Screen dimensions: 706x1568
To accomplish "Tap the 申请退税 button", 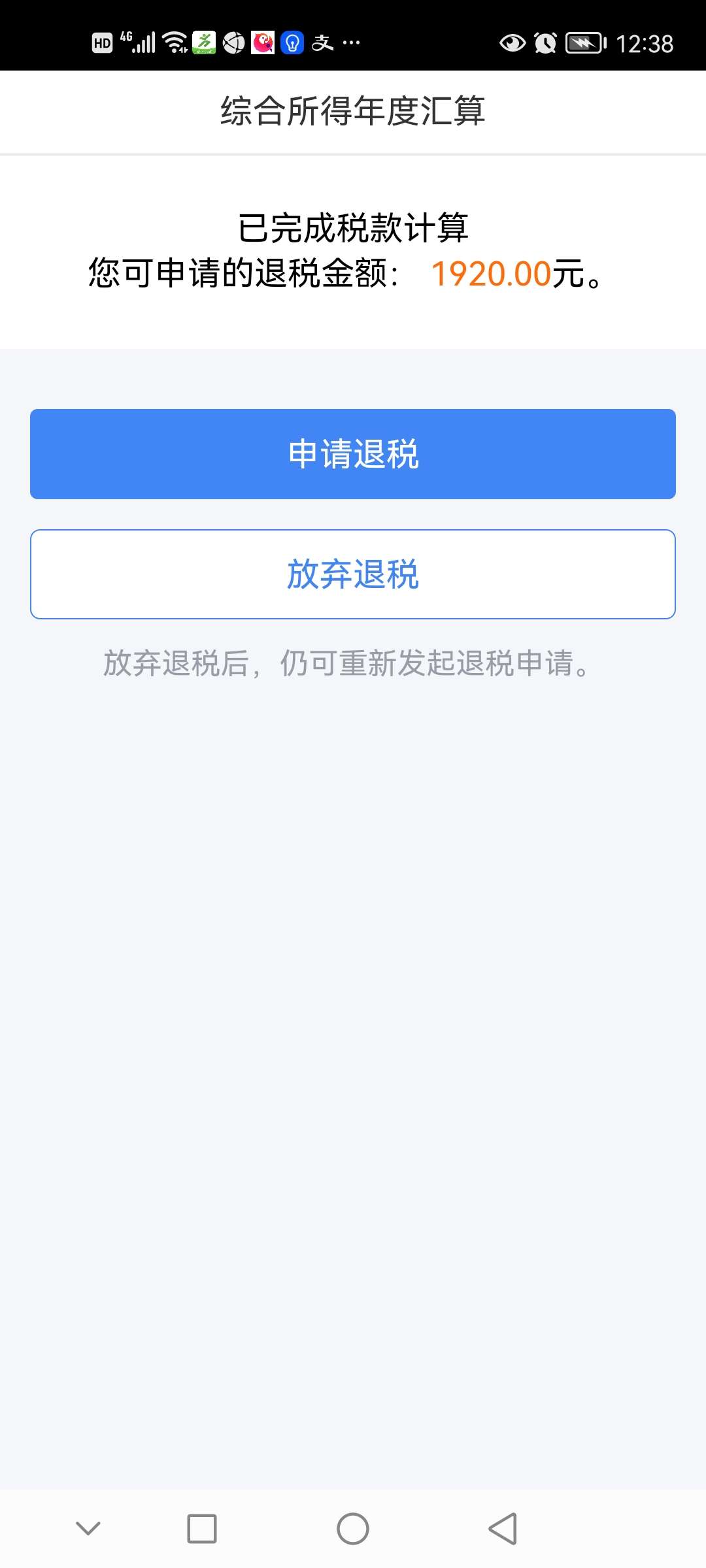I will (353, 454).
